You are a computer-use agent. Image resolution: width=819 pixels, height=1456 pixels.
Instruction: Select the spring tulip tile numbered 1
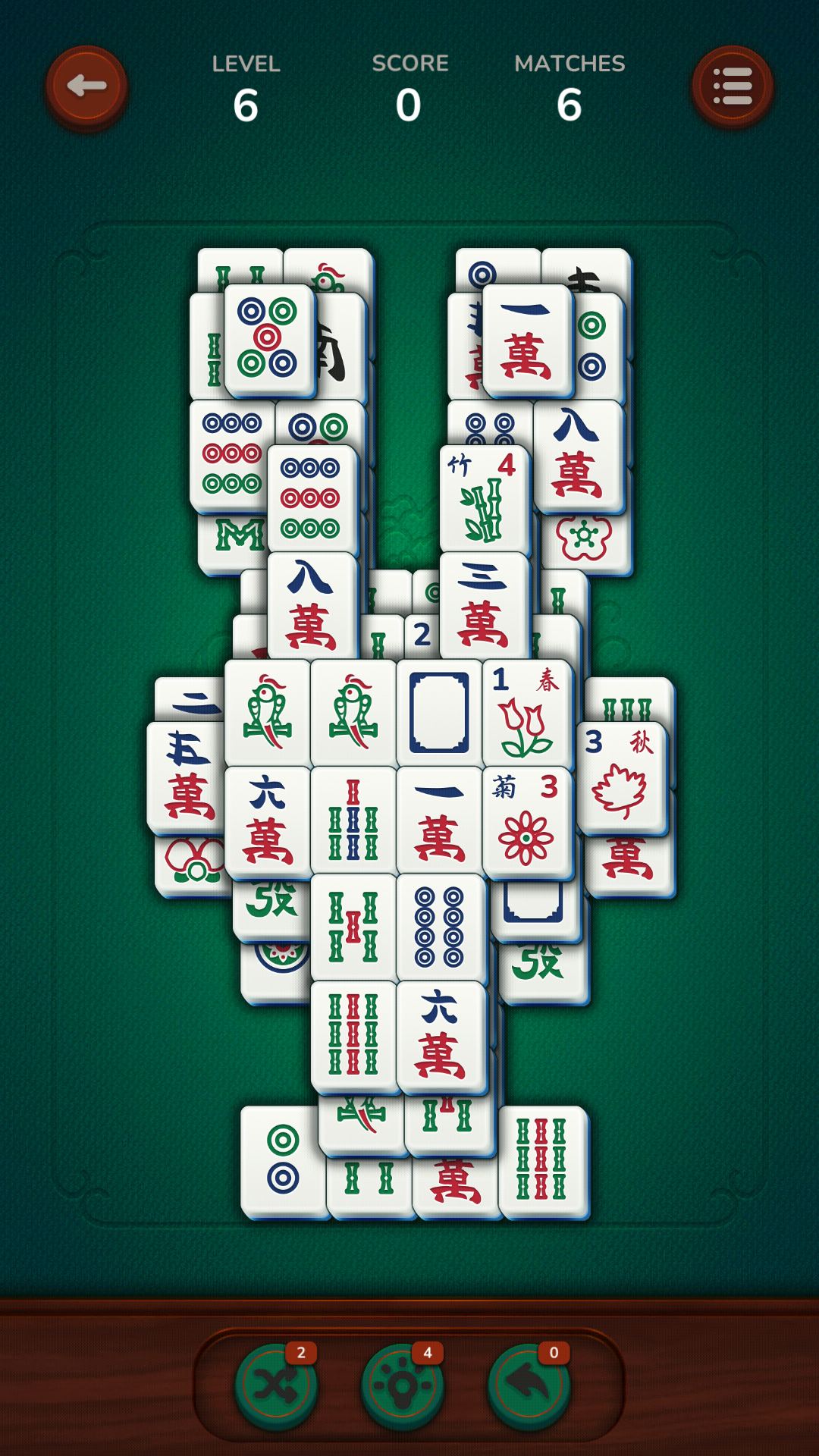point(526,711)
